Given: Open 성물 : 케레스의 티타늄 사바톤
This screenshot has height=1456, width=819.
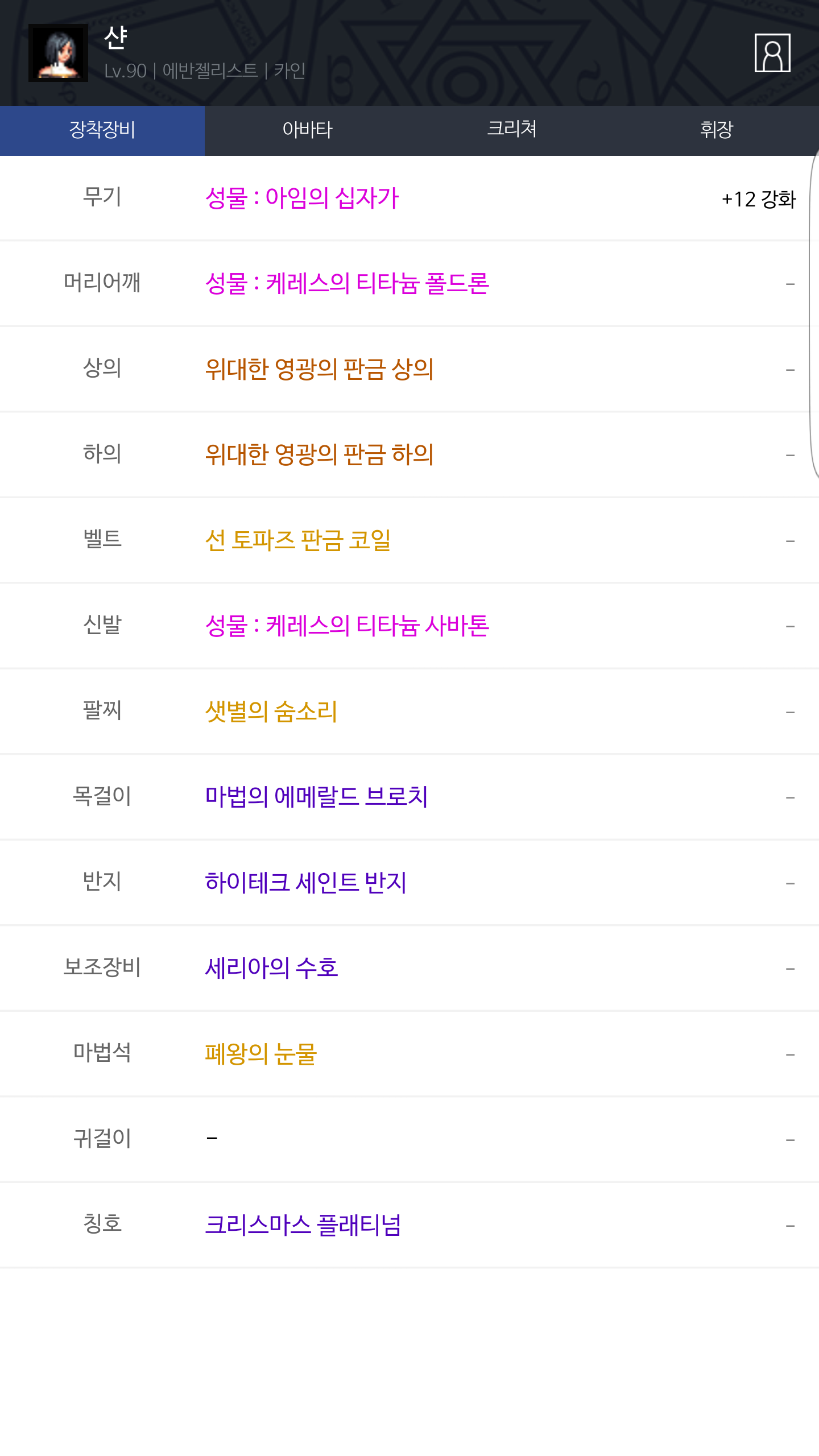Looking at the screenshot, I should 347,626.
